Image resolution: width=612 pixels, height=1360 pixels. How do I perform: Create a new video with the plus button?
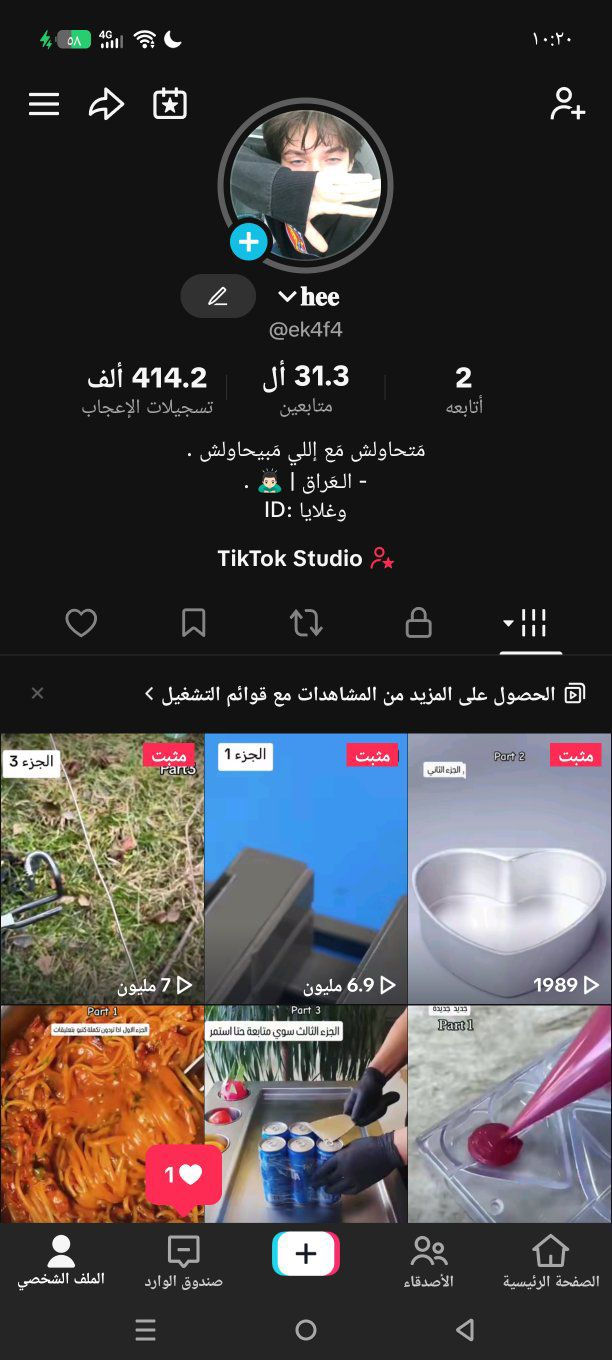[306, 1253]
